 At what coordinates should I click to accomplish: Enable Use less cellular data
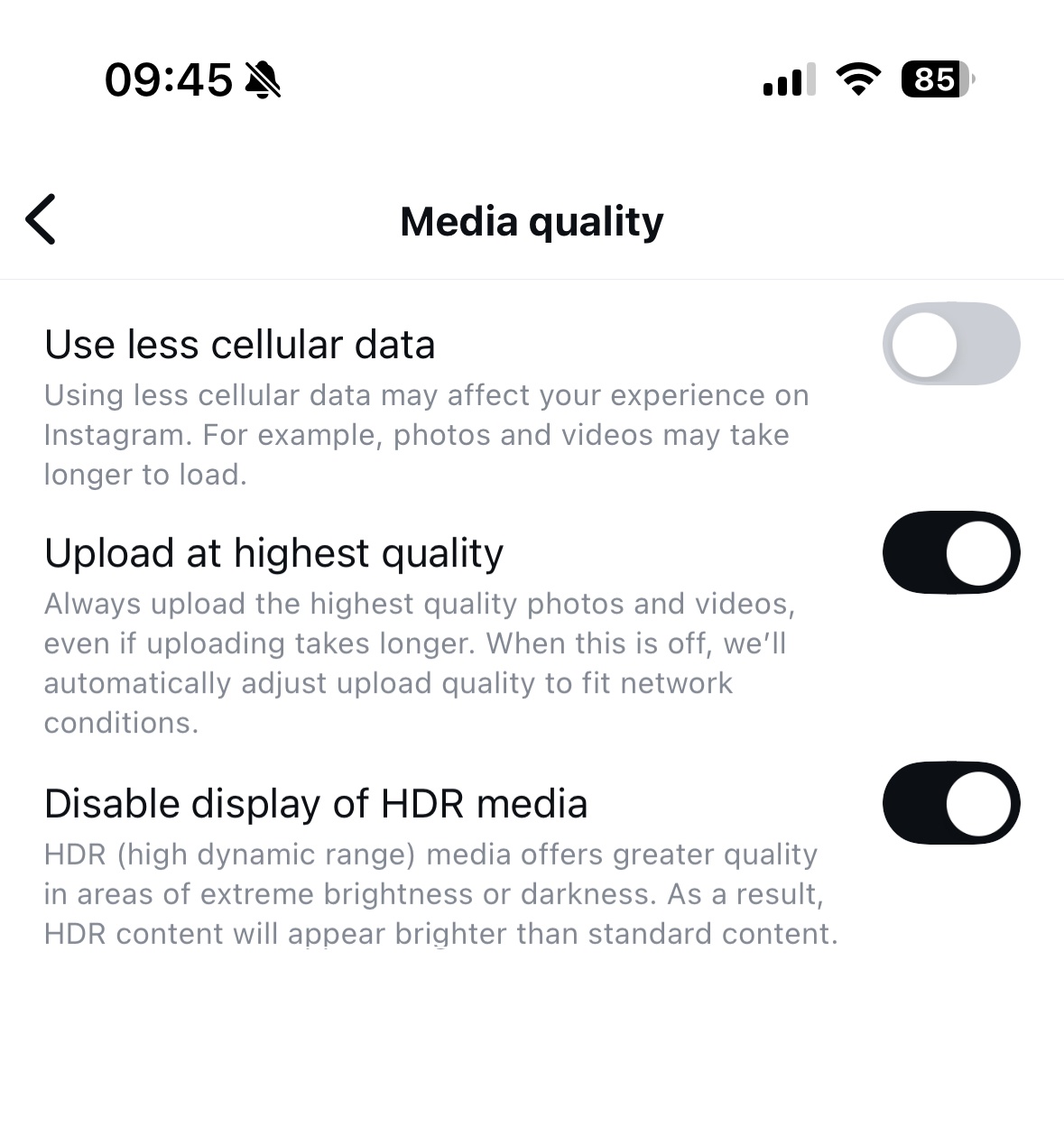(950, 345)
